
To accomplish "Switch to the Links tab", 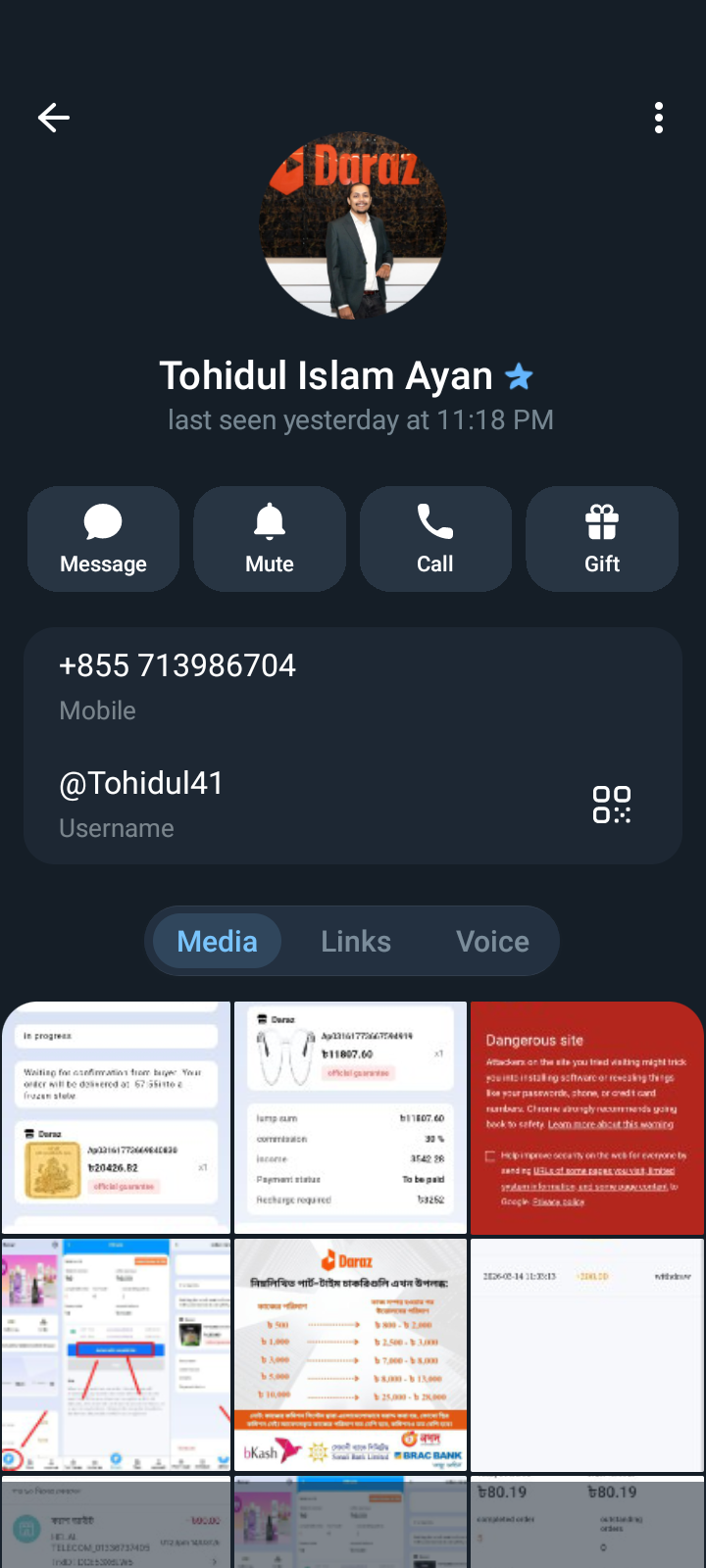I will tap(356, 942).
